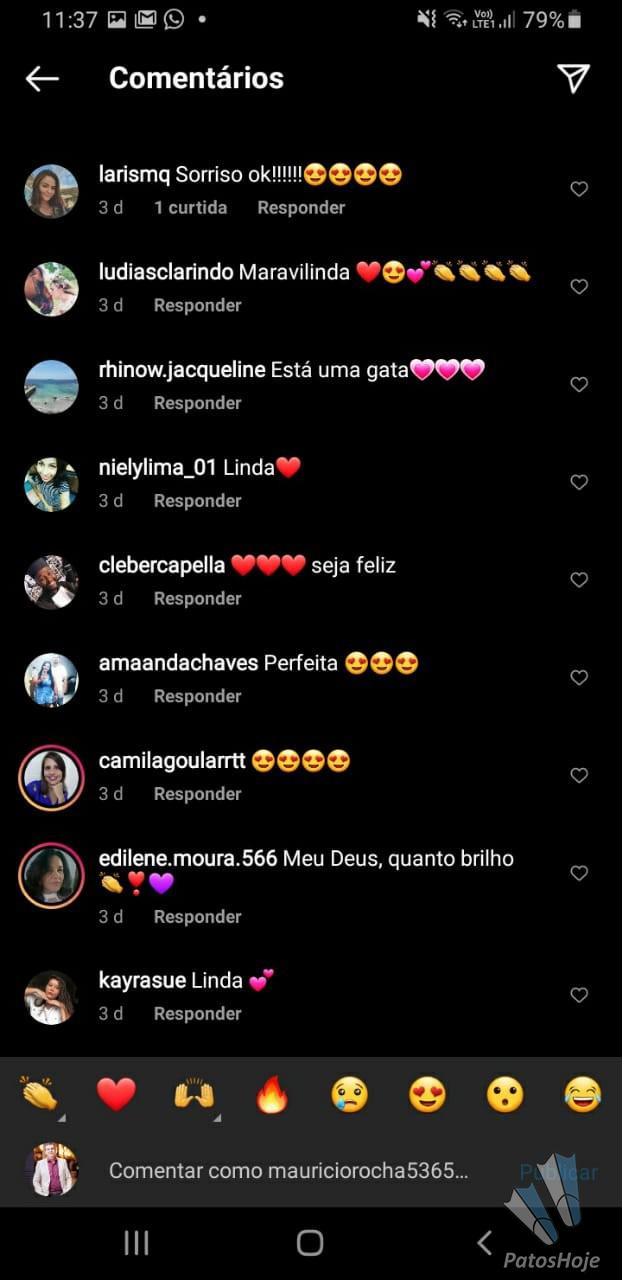622x1280 pixels.
Task: Reply to rhinow.jacqueline's comment
Action: (197, 403)
